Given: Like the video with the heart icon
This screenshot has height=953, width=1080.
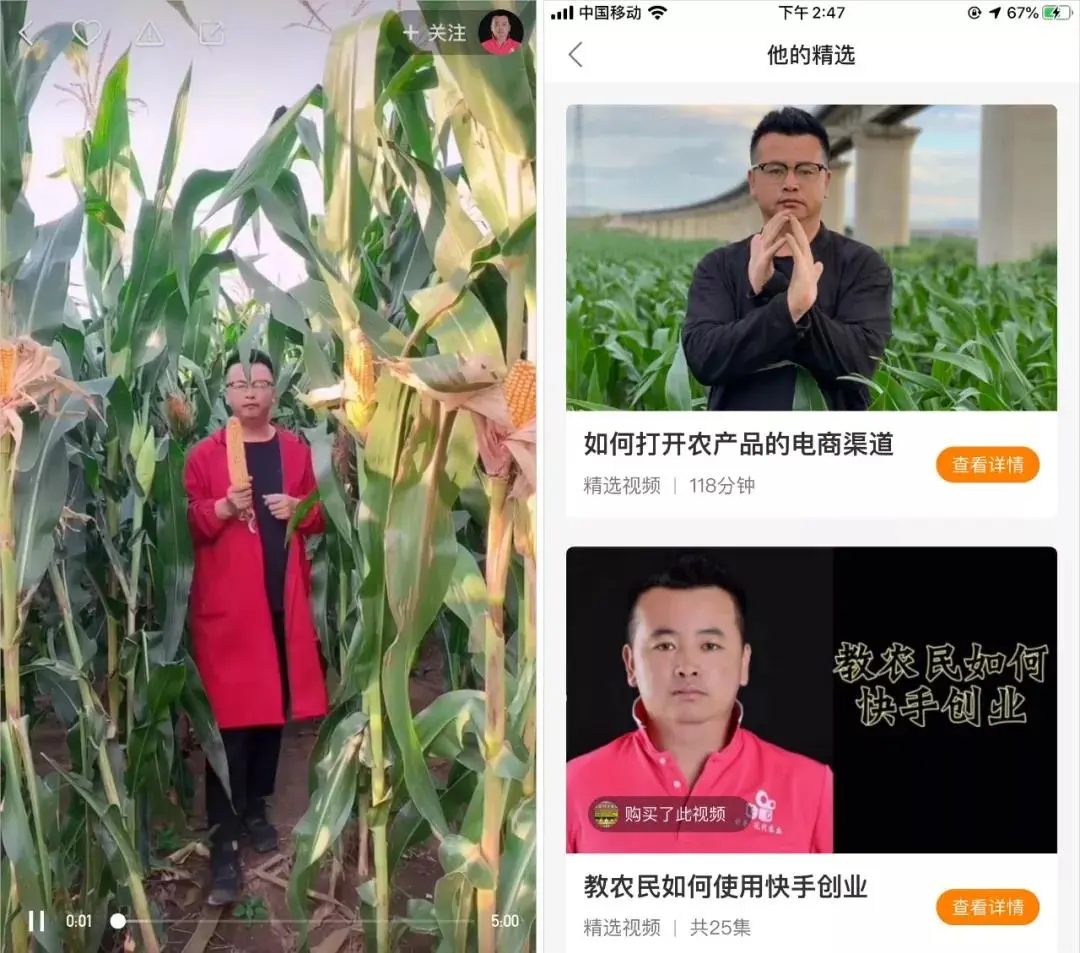Looking at the screenshot, I should click(87, 33).
